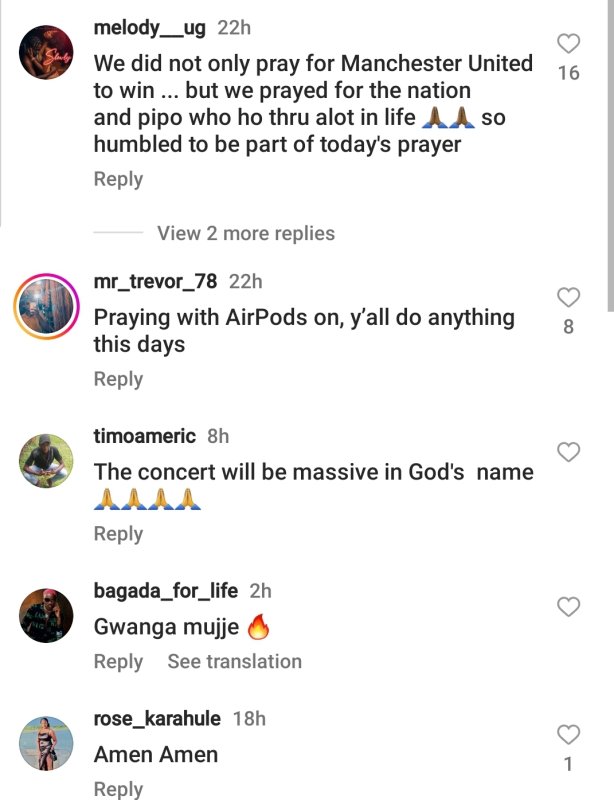
Task: Reply to melody__ug's comment
Action: click(x=118, y=179)
